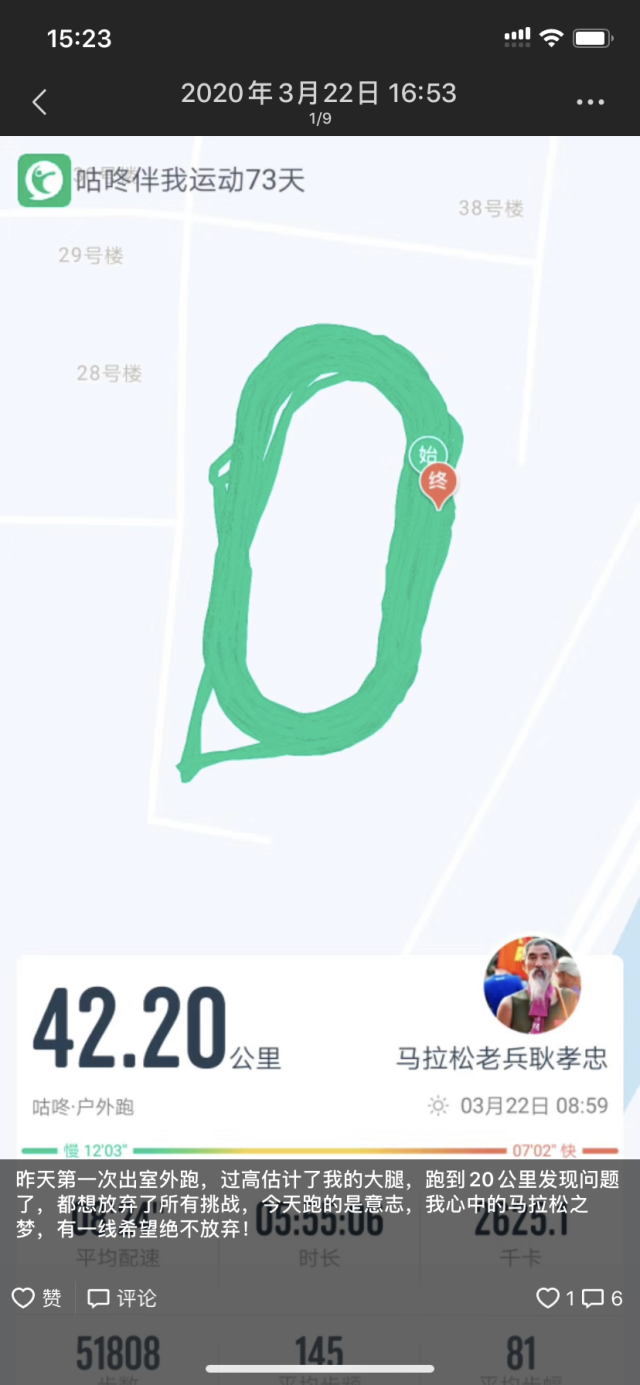The width and height of the screenshot is (640, 1385).
Task: Open the 评论 comment button
Action: [x=122, y=1298]
